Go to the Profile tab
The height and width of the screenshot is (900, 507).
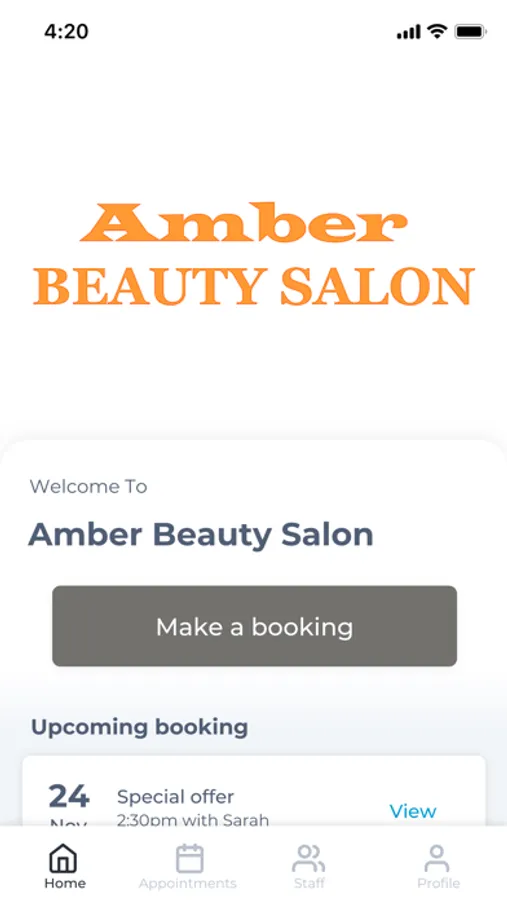pyautogui.click(x=438, y=866)
